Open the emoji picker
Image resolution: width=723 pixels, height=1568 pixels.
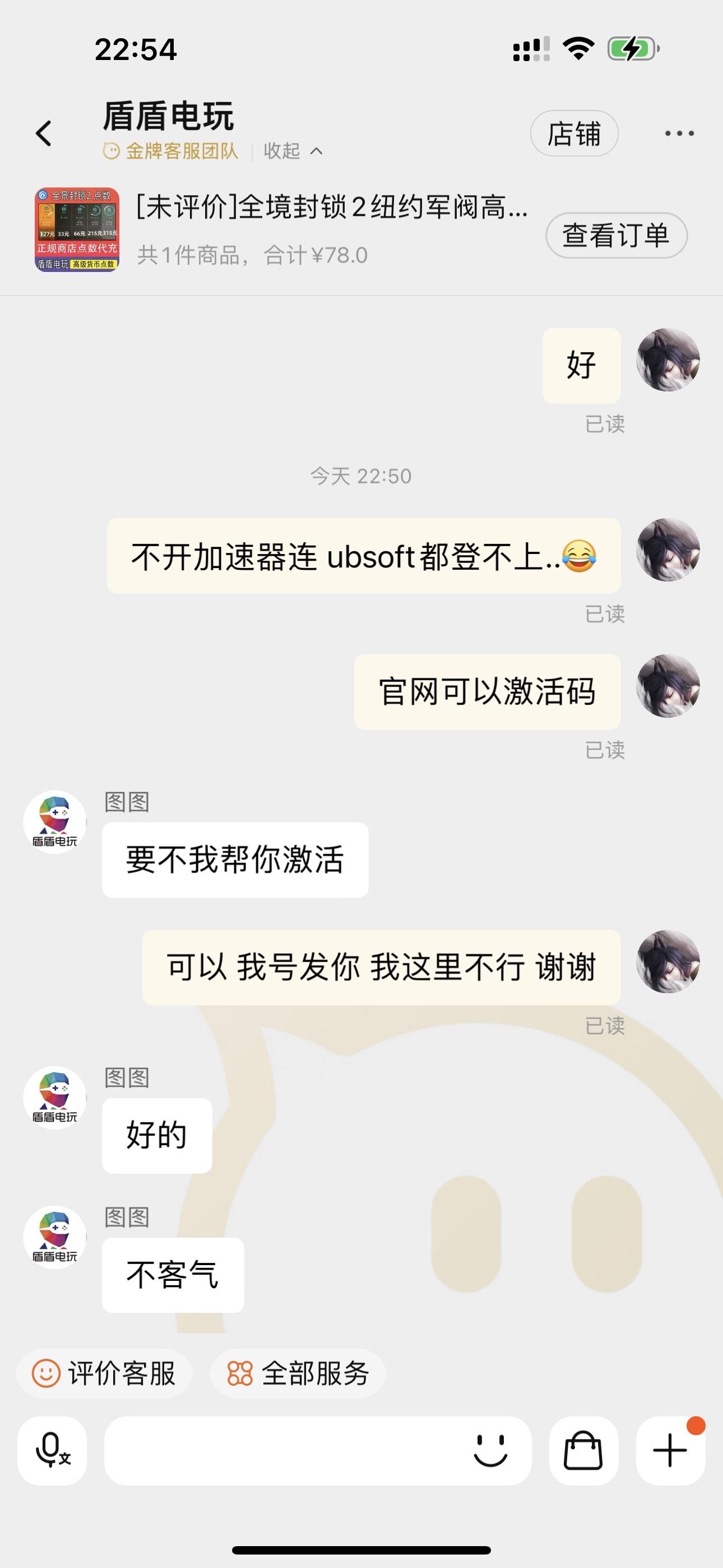(x=490, y=1451)
